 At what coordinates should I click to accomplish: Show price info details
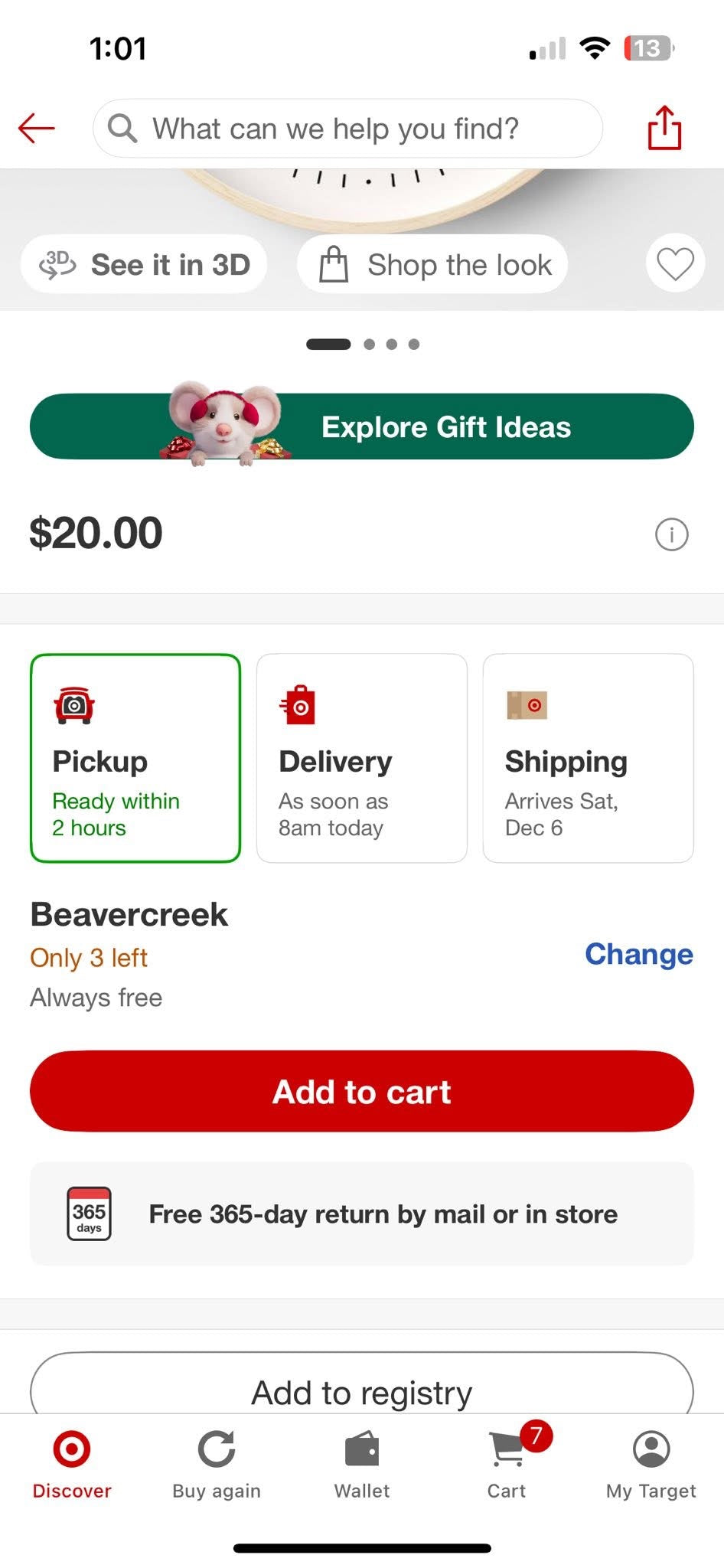click(x=672, y=534)
